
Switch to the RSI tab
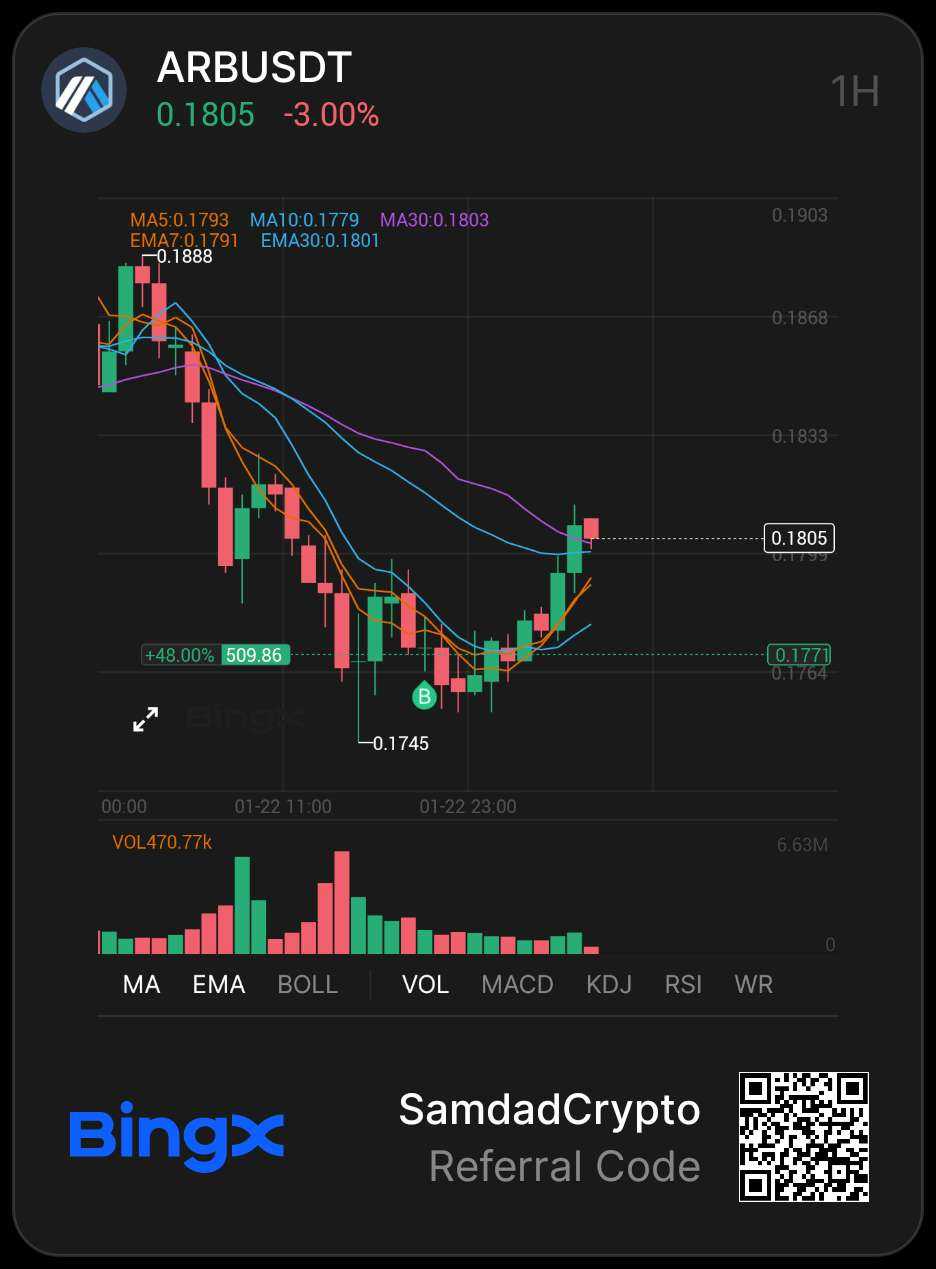(683, 984)
